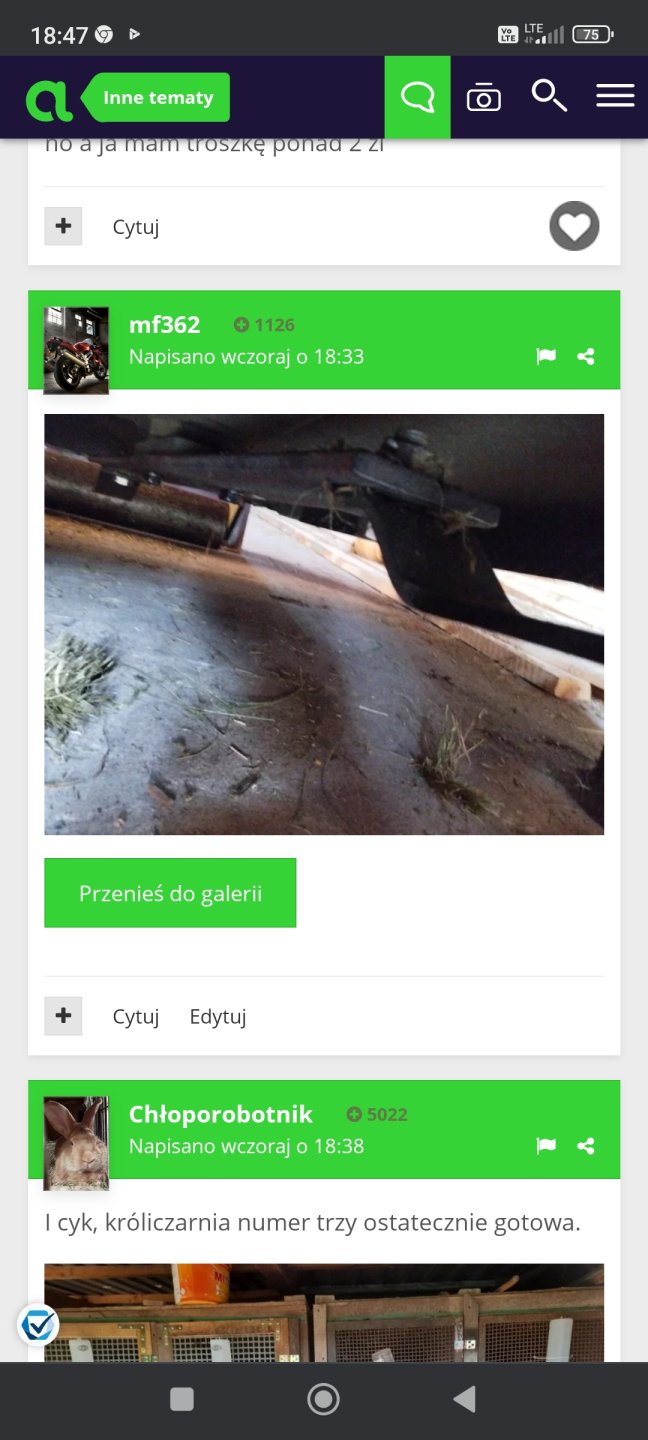Screen dimensions: 648x1440
Task: Share Chłoporobotnik's post
Action: [x=586, y=1147]
